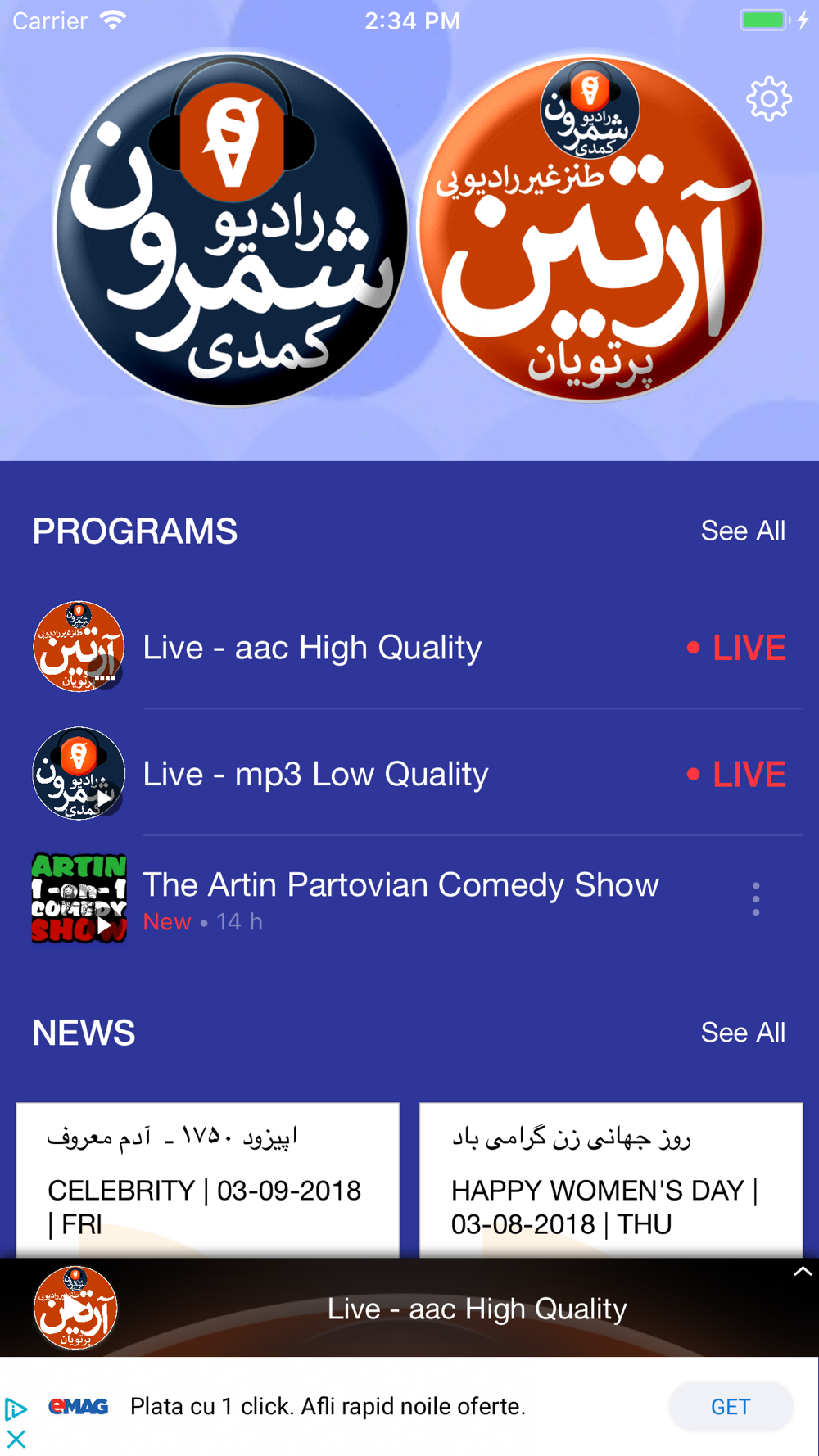Play Live - mp3 Low Quality stream
This screenshot has width=819, height=1456.
(x=315, y=775)
